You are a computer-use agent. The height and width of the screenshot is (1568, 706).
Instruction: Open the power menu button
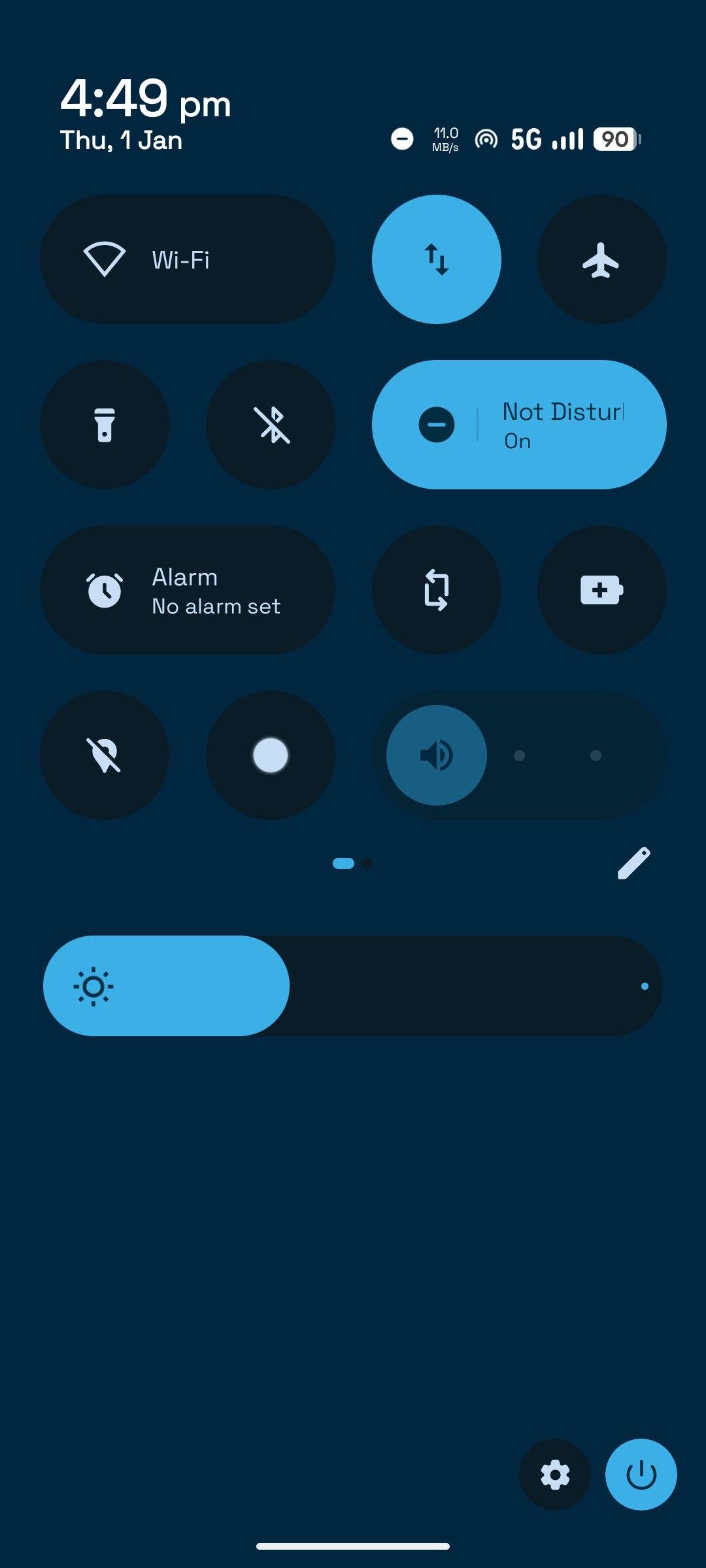click(641, 1475)
